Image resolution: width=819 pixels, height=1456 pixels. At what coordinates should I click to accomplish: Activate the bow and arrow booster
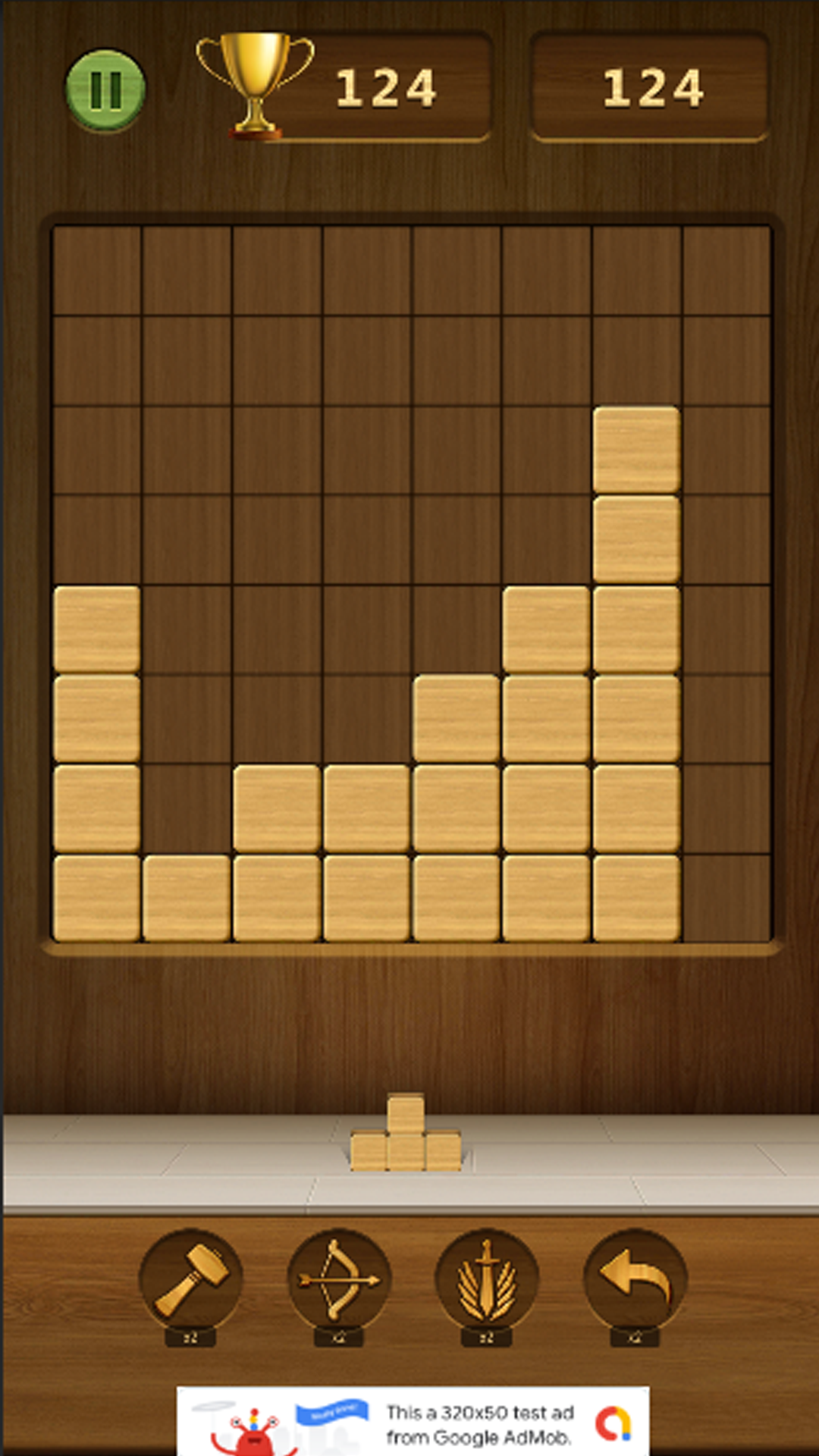pyautogui.click(x=340, y=1276)
